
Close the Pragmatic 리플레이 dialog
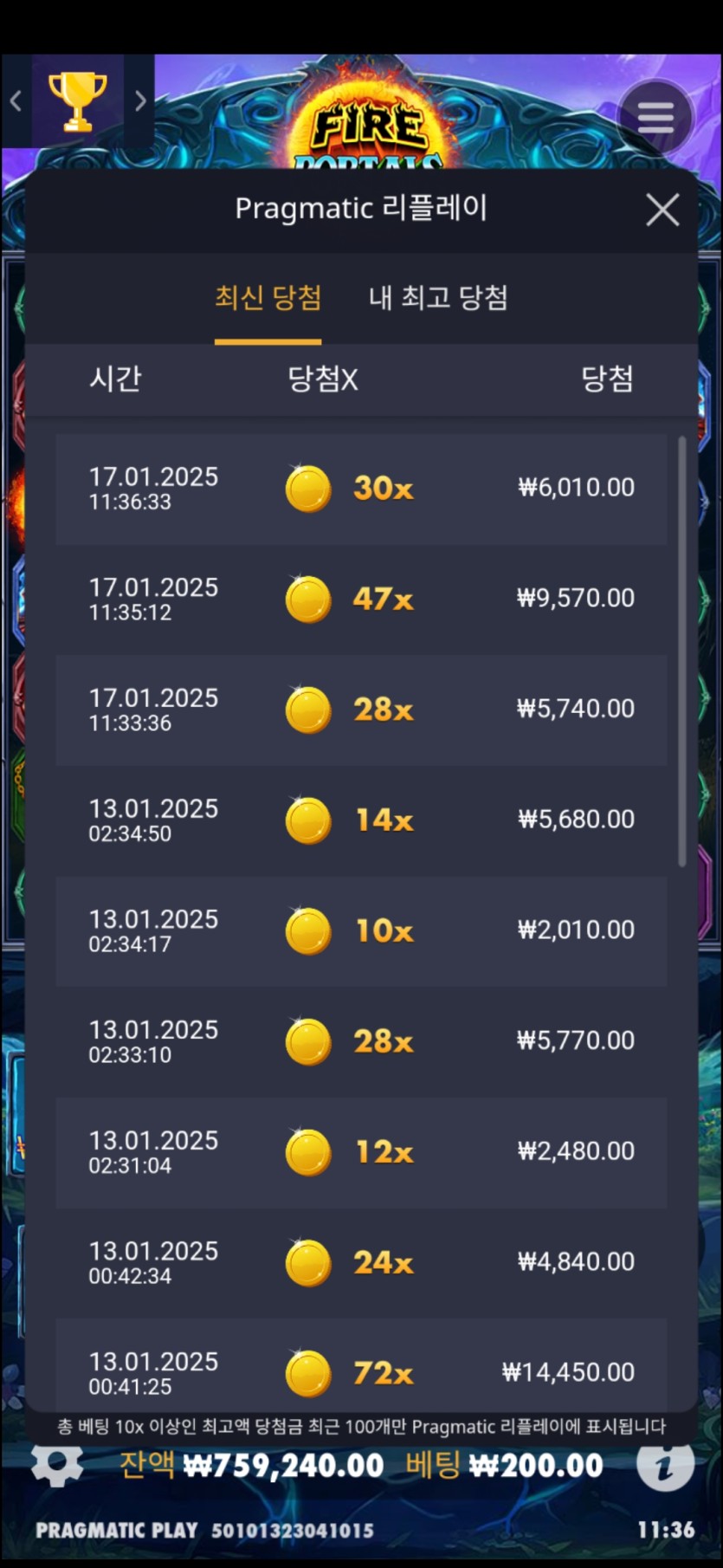(662, 210)
